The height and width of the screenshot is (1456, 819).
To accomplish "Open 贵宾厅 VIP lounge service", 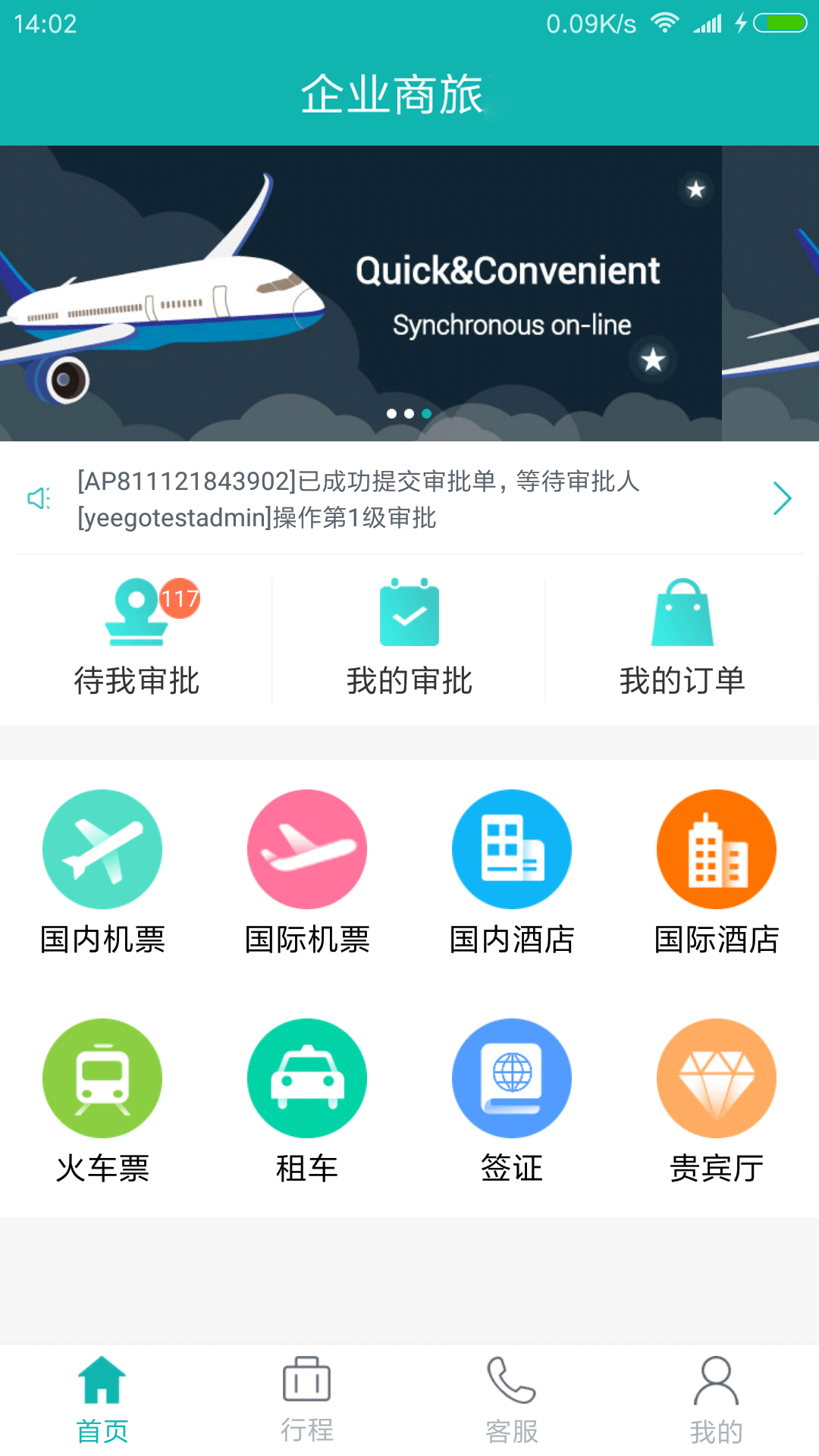I will pyautogui.click(x=716, y=1100).
